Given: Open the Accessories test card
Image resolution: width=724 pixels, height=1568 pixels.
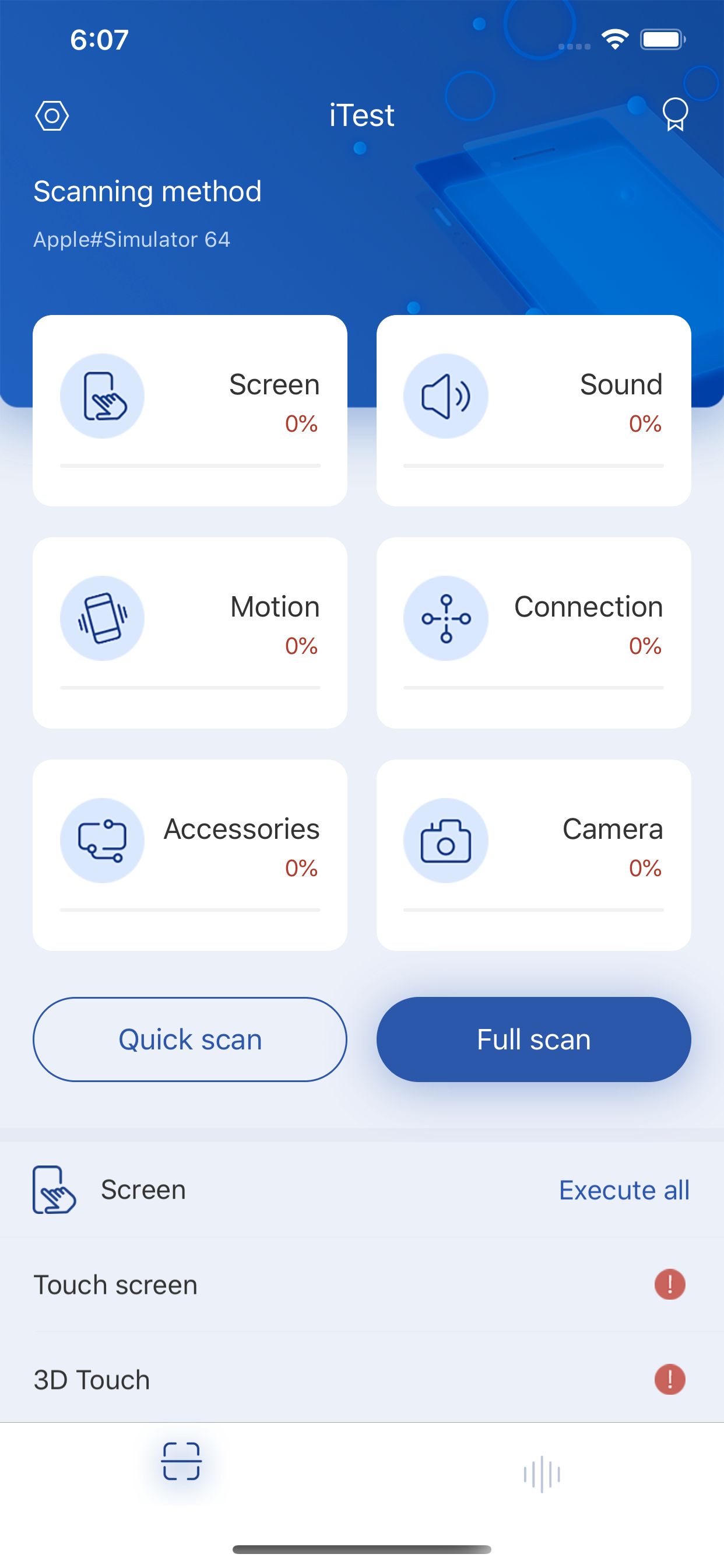Looking at the screenshot, I should [x=190, y=855].
